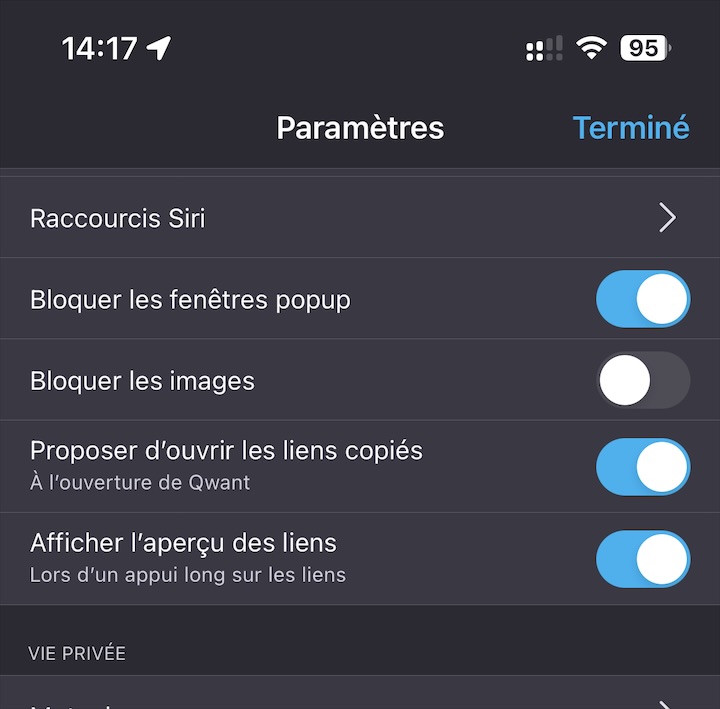This screenshot has height=709, width=720.
Task: Disable Bloquer les fenêtres popup
Action: point(642,299)
